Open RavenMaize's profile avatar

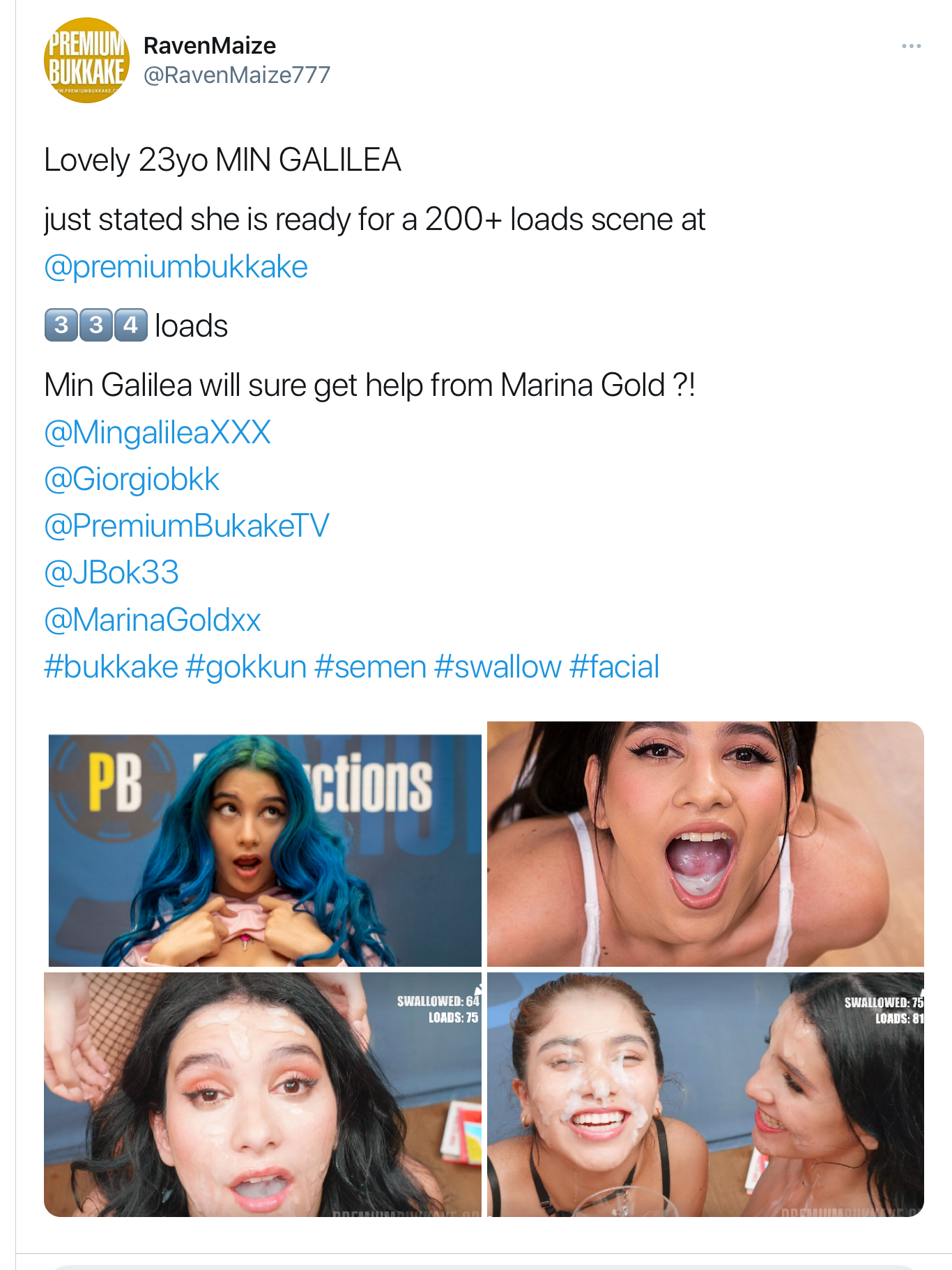point(86,61)
